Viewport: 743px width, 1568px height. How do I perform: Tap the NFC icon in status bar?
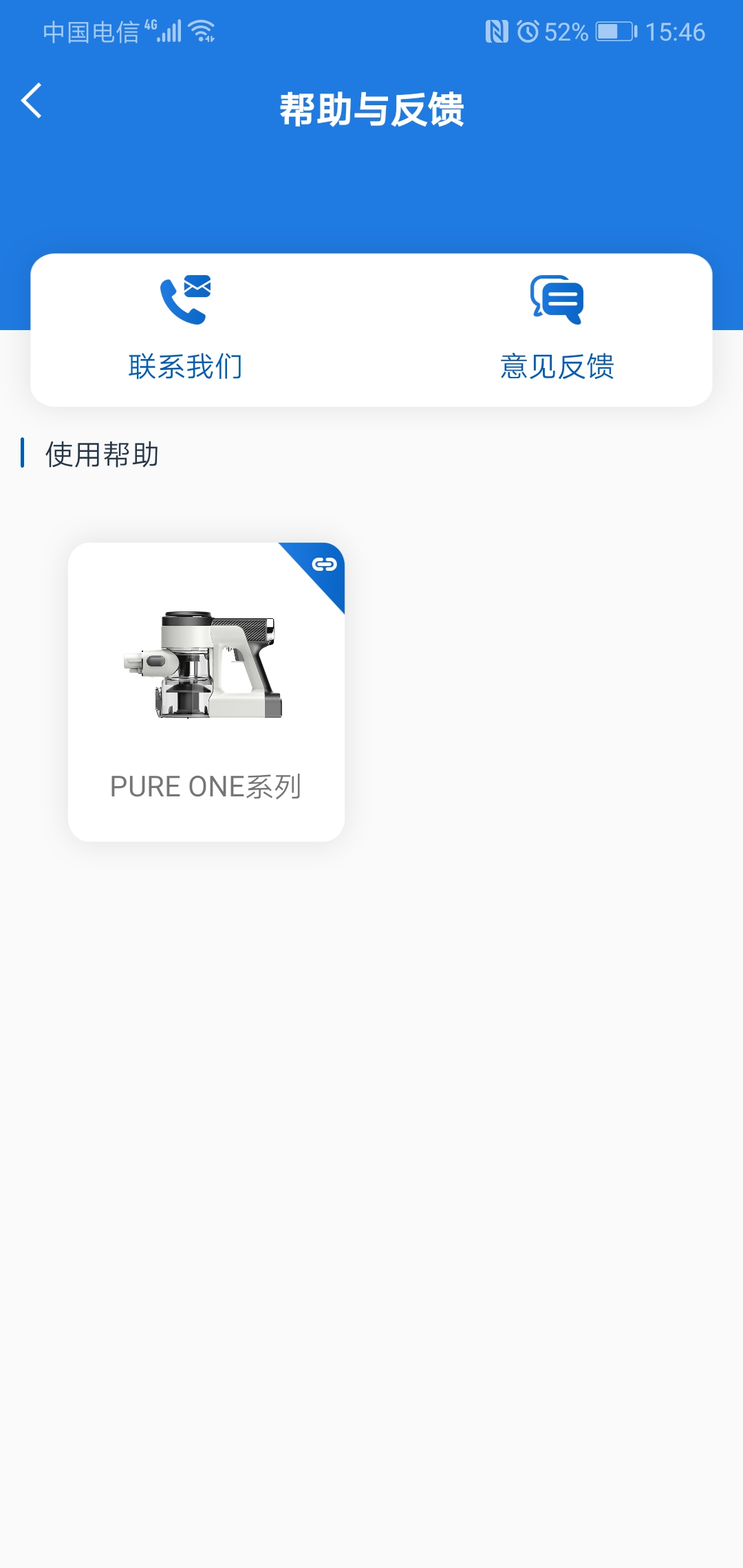point(497,30)
